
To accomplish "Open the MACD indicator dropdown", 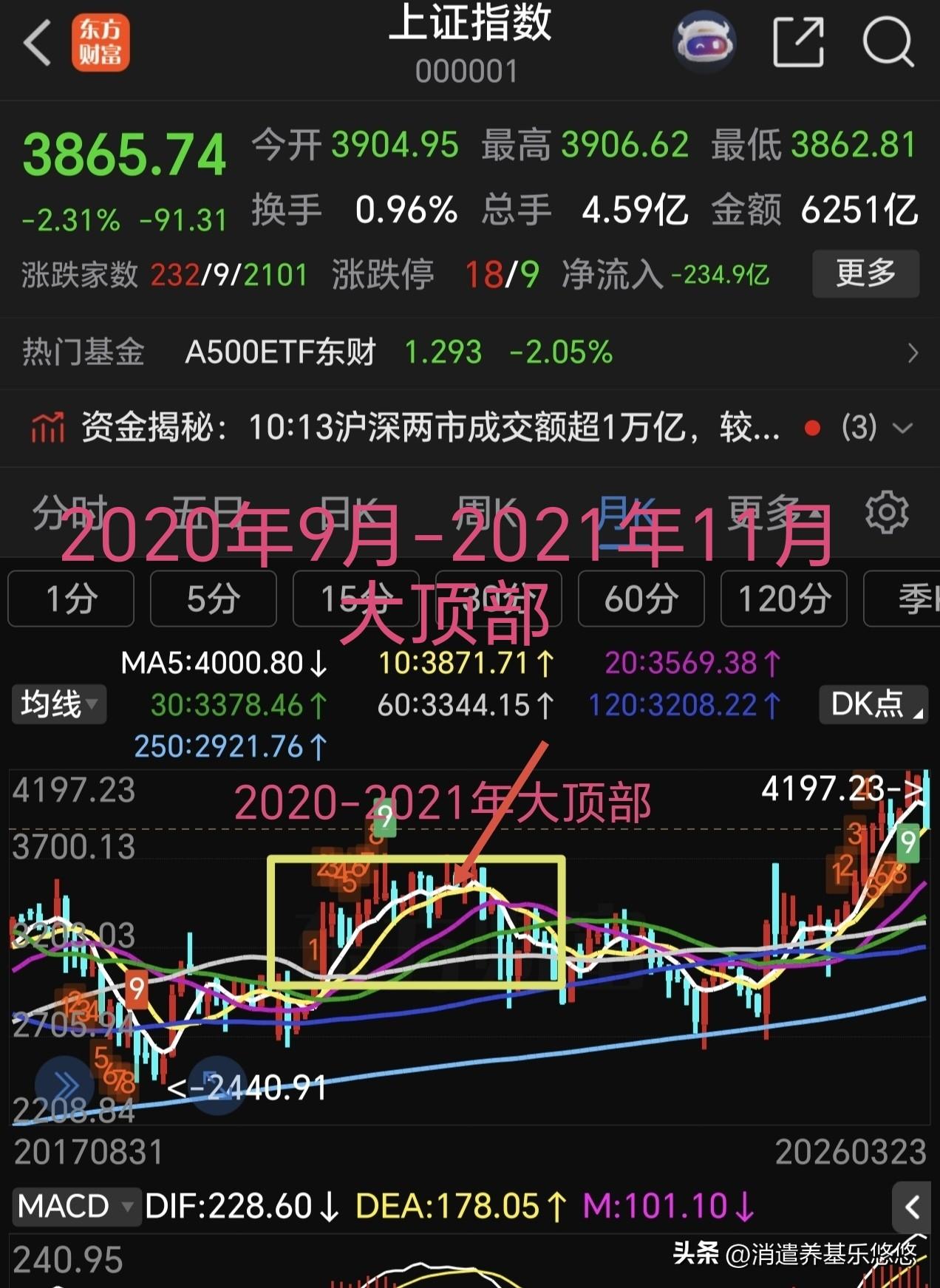I will pyautogui.click(x=76, y=1204).
